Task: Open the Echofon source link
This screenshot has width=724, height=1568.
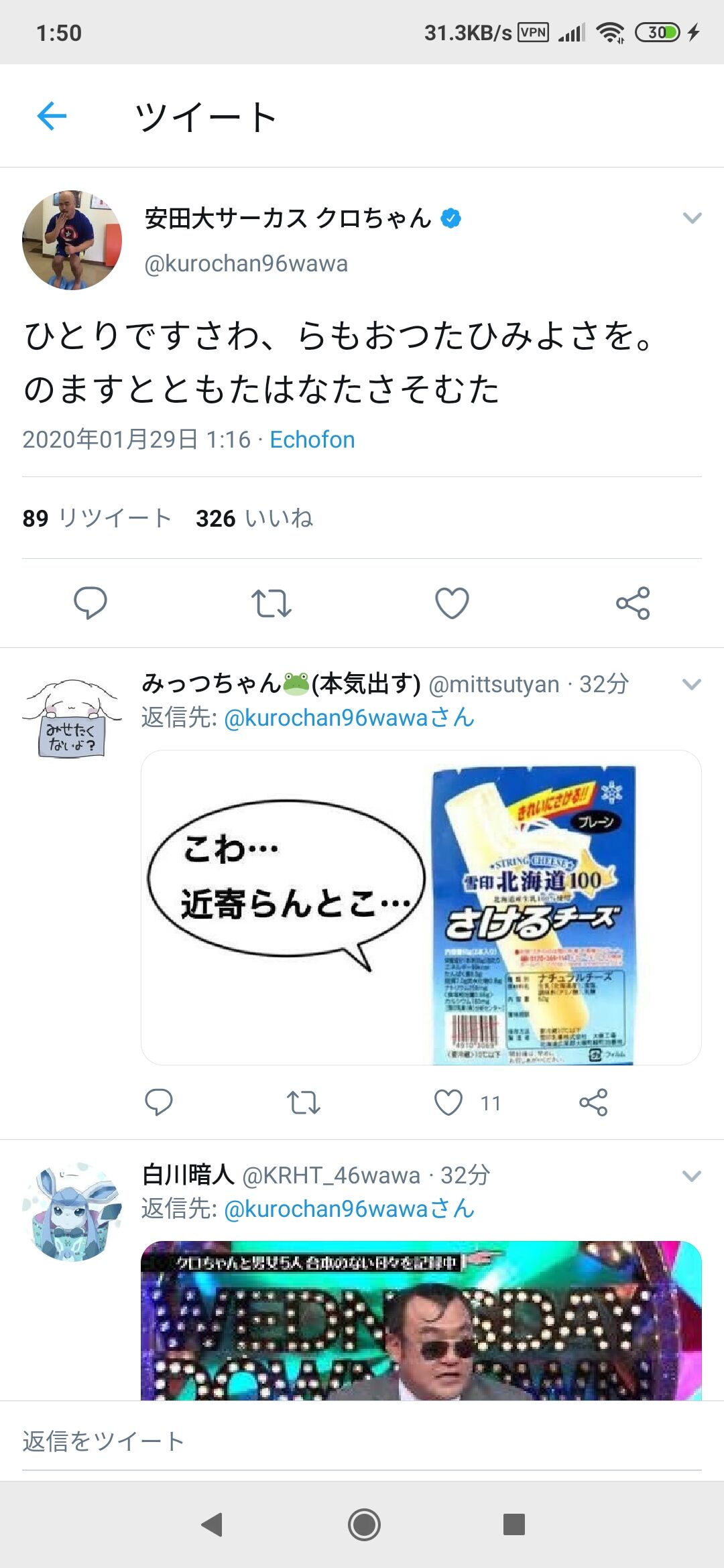Action: tap(312, 440)
